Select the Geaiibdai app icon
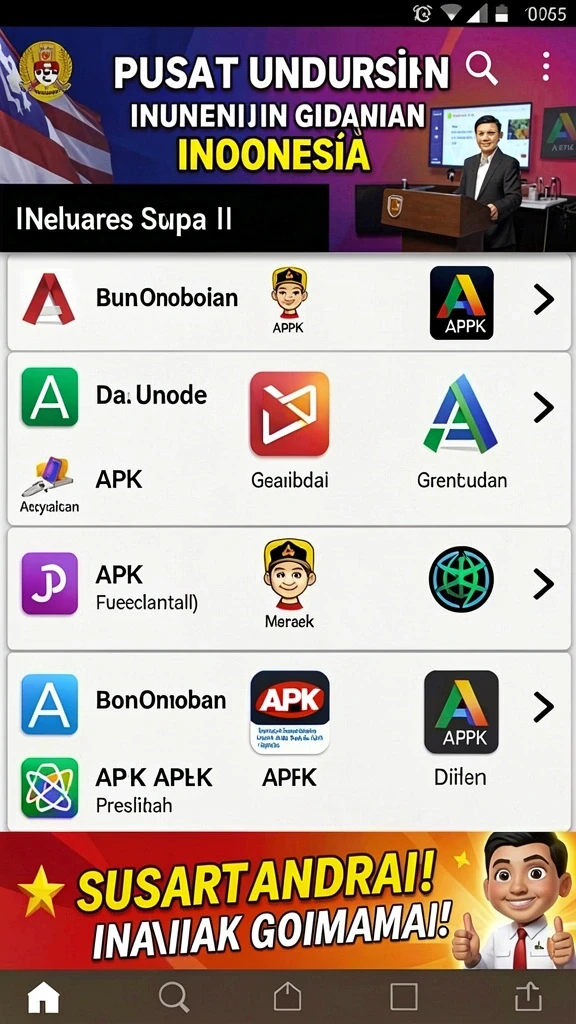The height and width of the screenshot is (1024, 576). pyautogui.click(x=289, y=413)
